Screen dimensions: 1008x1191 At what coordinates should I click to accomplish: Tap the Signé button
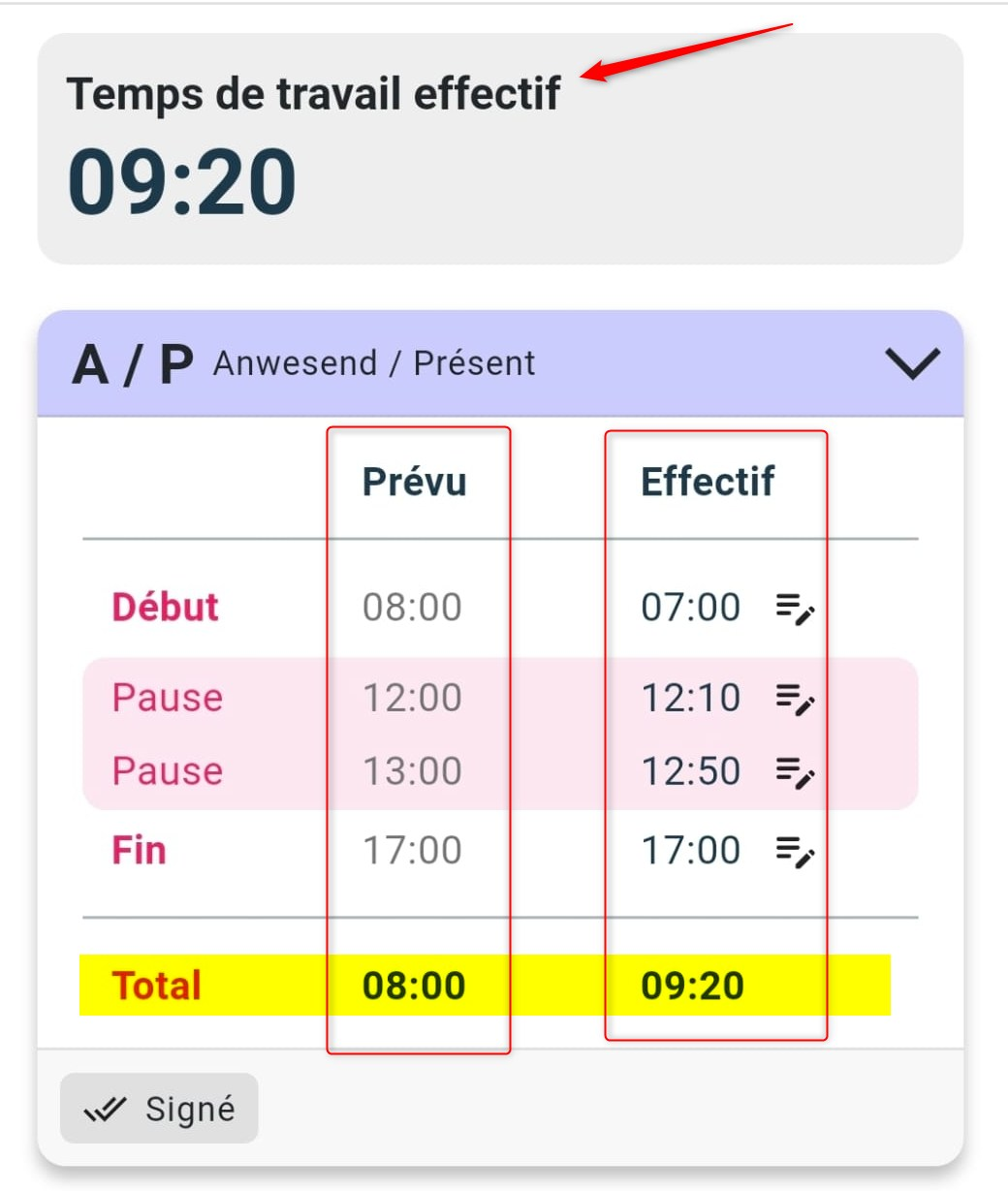pyautogui.click(x=160, y=1109)
